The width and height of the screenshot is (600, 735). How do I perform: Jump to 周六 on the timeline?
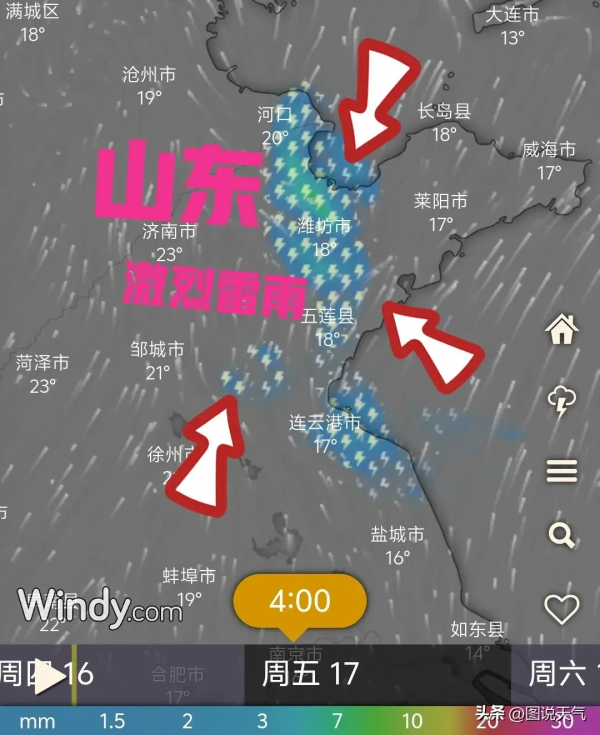pos(560,674)
